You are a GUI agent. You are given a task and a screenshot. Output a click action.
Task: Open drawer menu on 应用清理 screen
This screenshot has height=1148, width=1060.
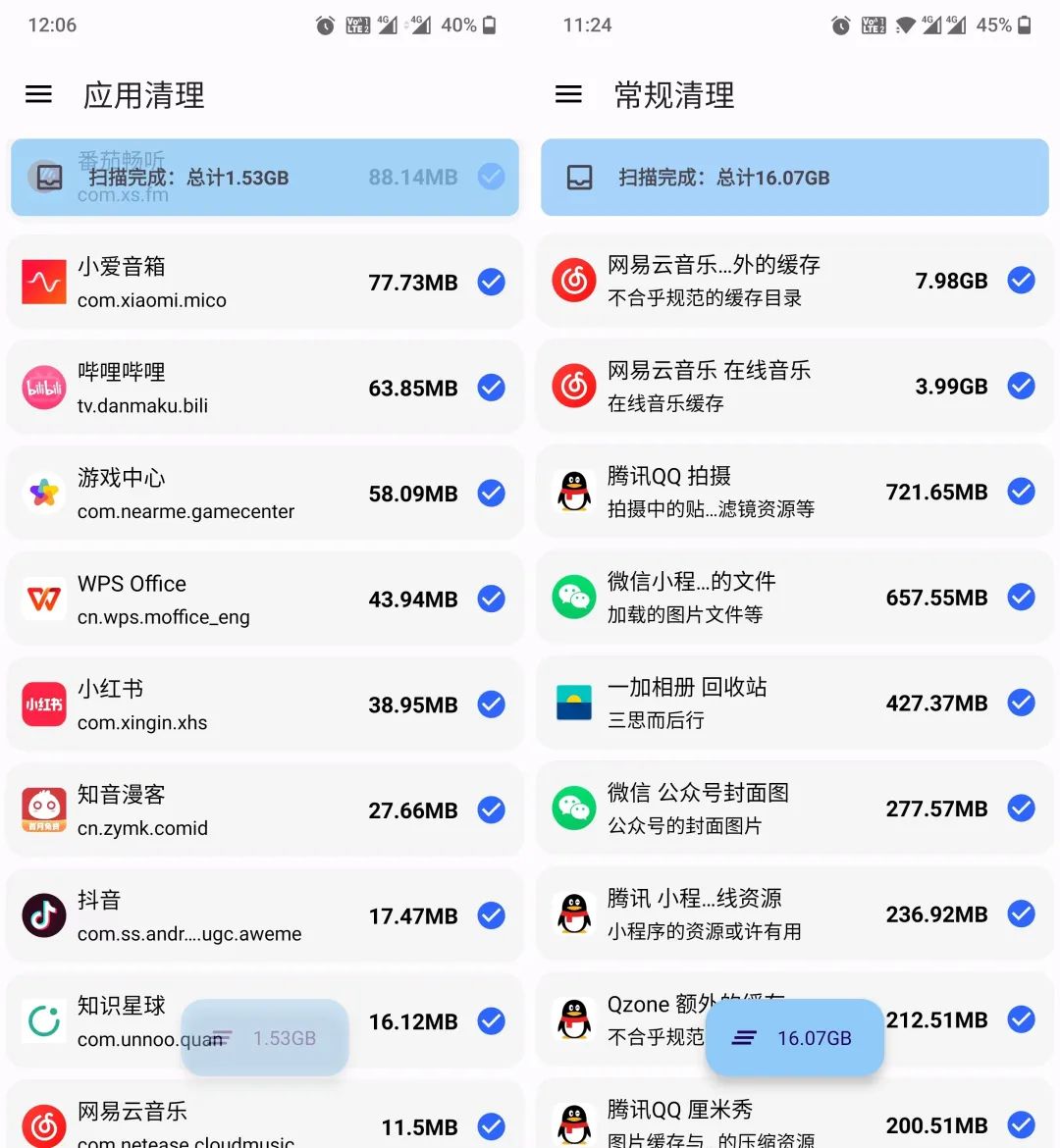(x=38, y=94)
